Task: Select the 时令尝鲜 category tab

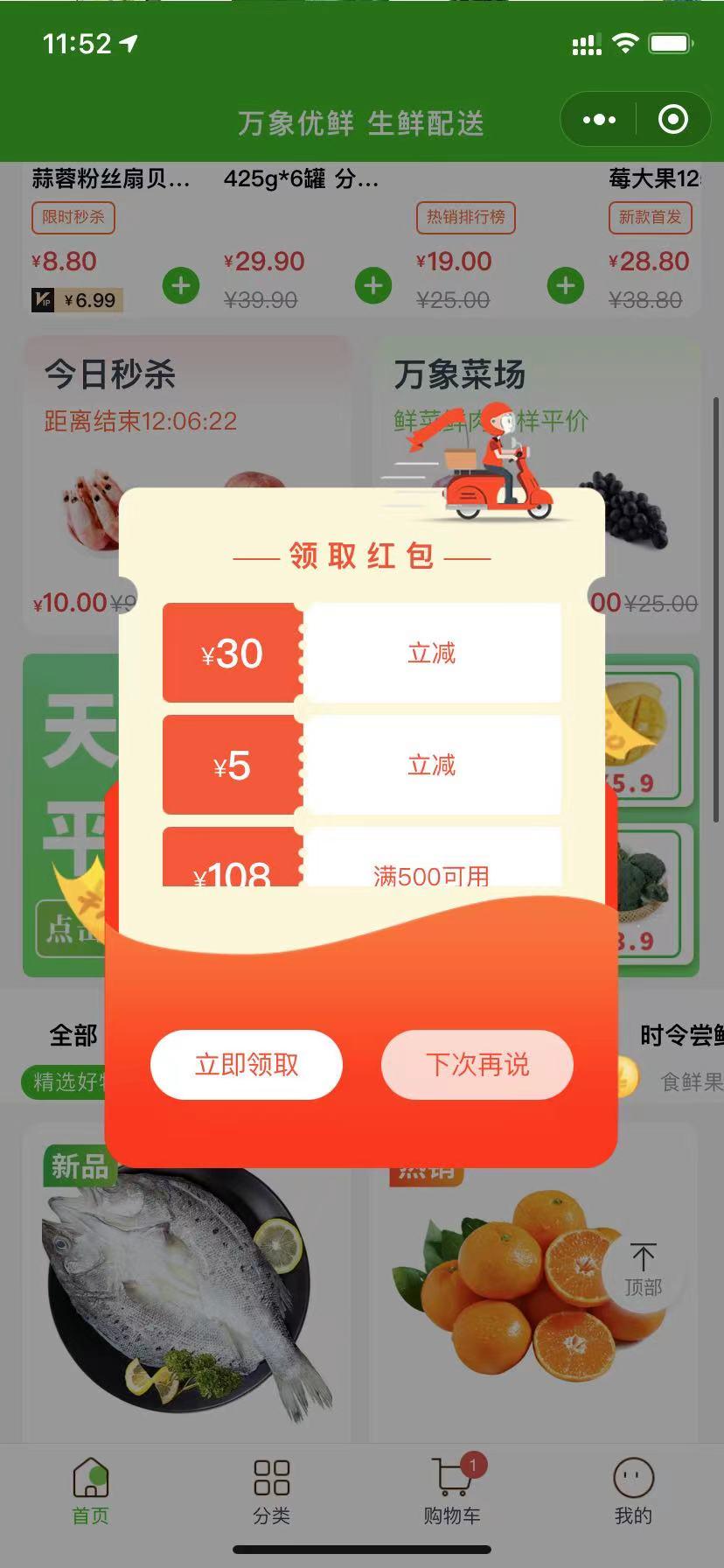Action: point(682,1036)
